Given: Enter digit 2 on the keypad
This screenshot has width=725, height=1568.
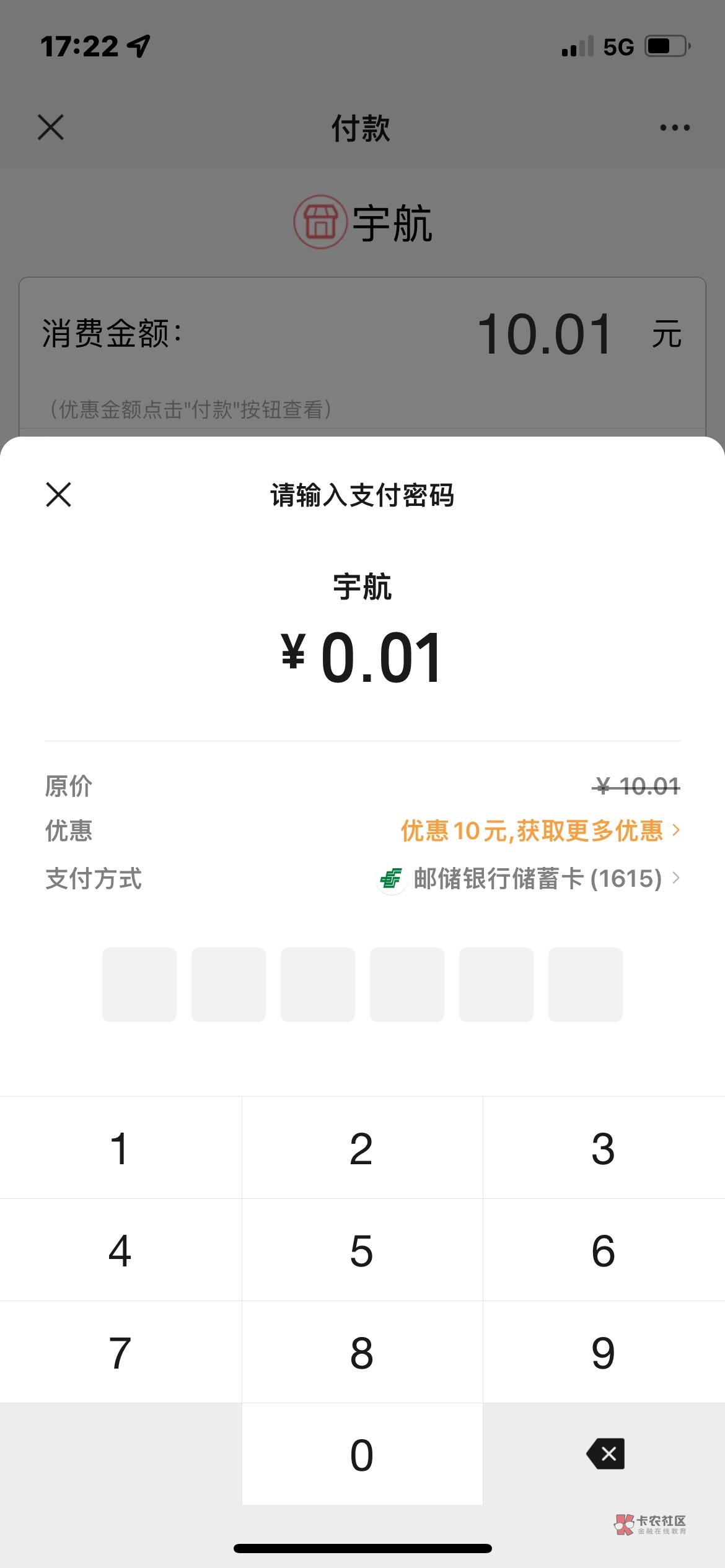Looking at the screenshot, I should pyautogui.click(x=362, y=1148).
